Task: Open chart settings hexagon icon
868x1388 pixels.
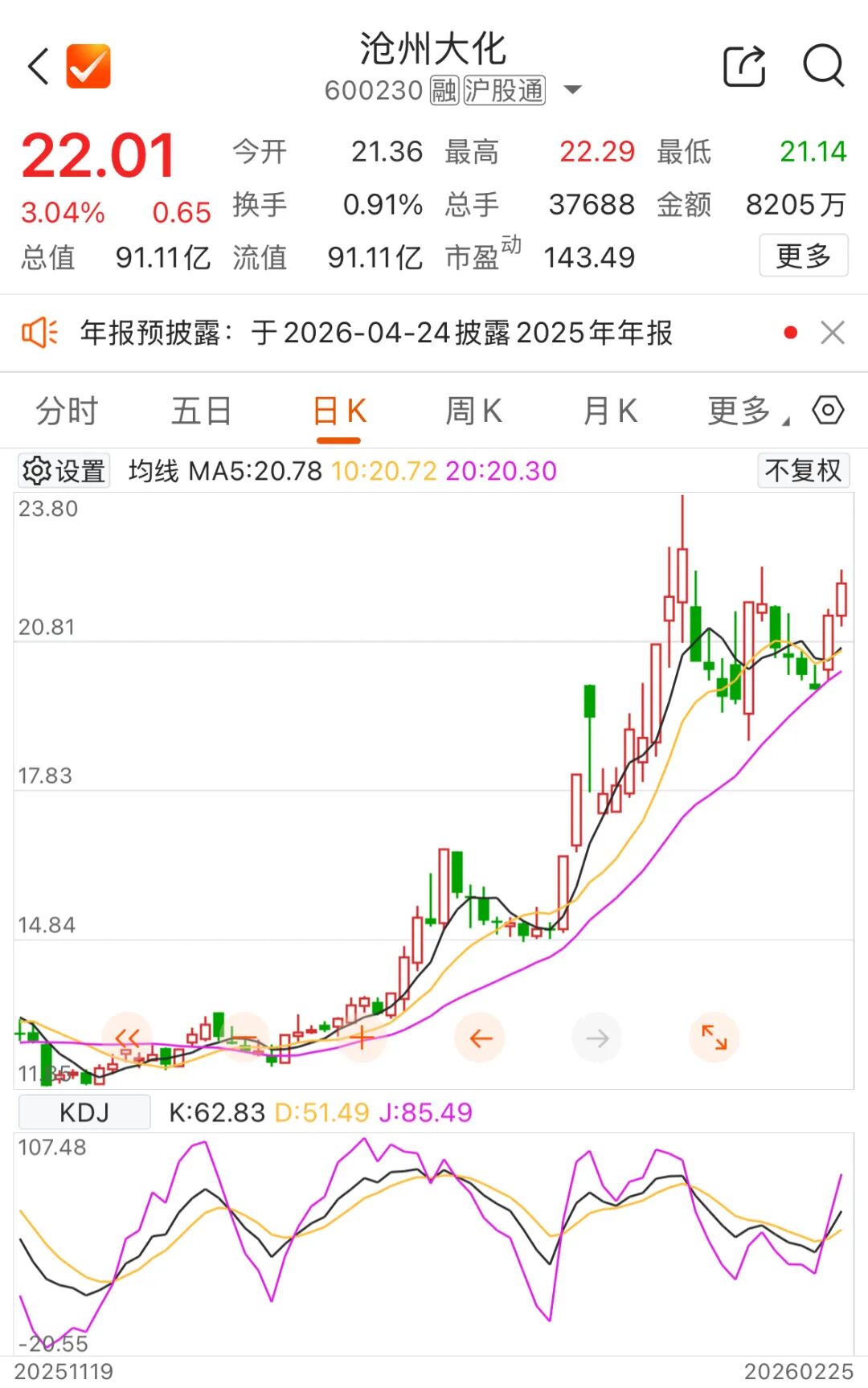Action: 828,410
